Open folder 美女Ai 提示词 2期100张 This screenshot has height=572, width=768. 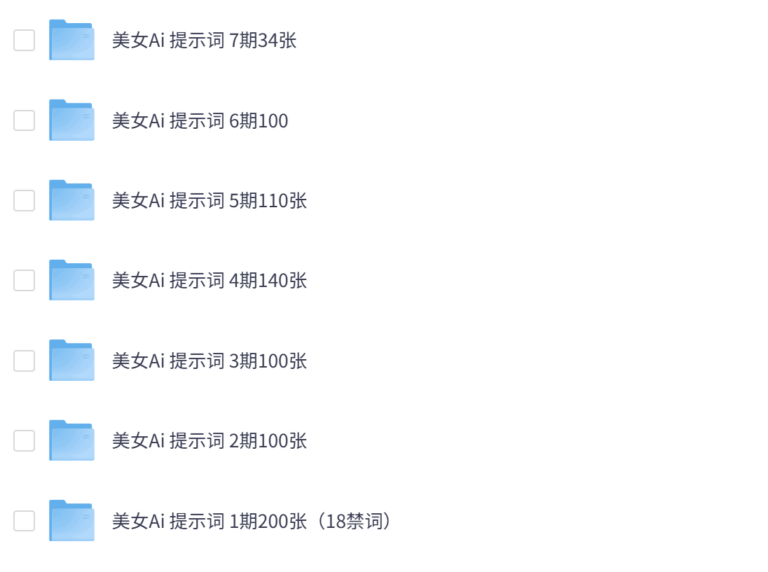click(209, 441)
